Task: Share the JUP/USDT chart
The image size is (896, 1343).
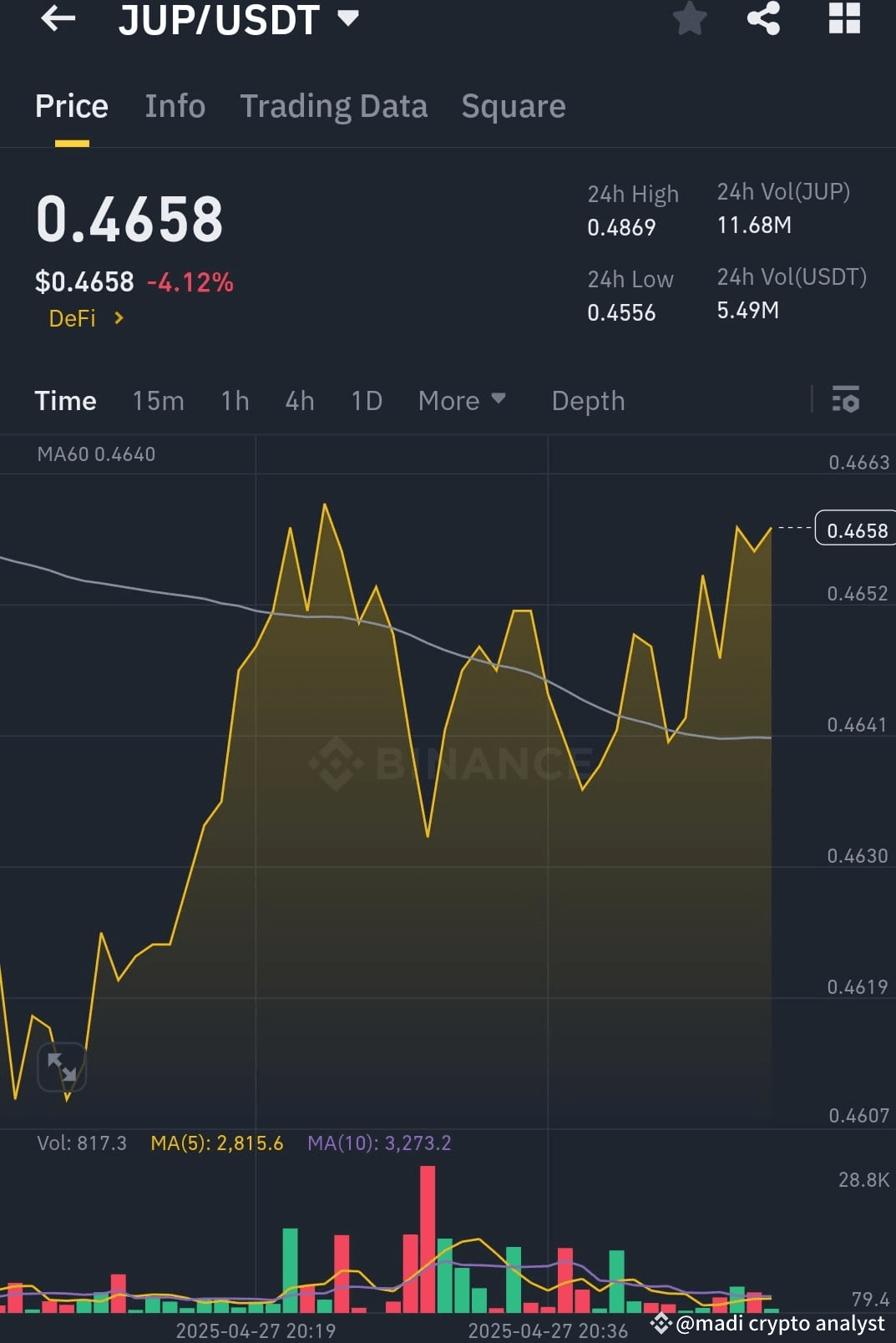Action: click(x=762, y=20)
